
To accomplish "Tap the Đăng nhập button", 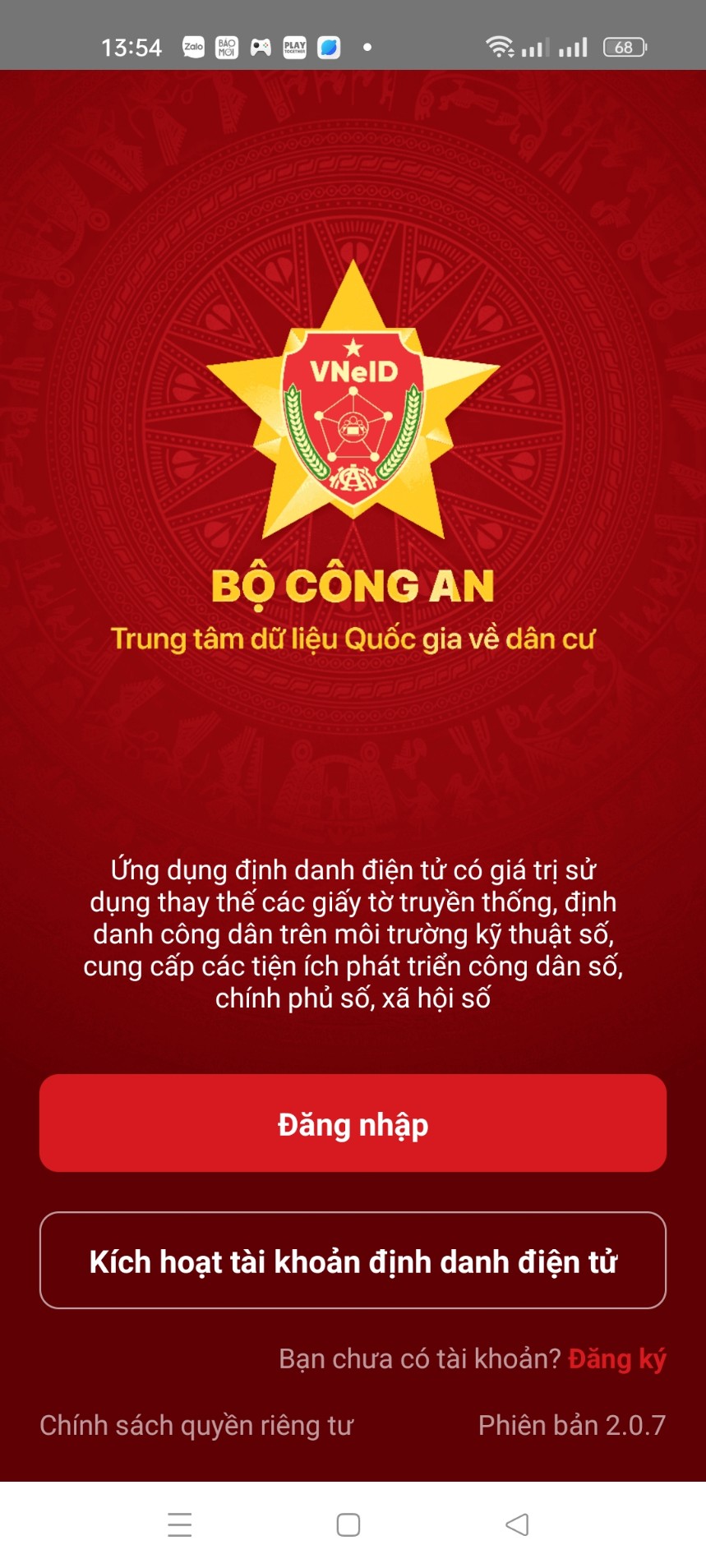I will 353,1123.
